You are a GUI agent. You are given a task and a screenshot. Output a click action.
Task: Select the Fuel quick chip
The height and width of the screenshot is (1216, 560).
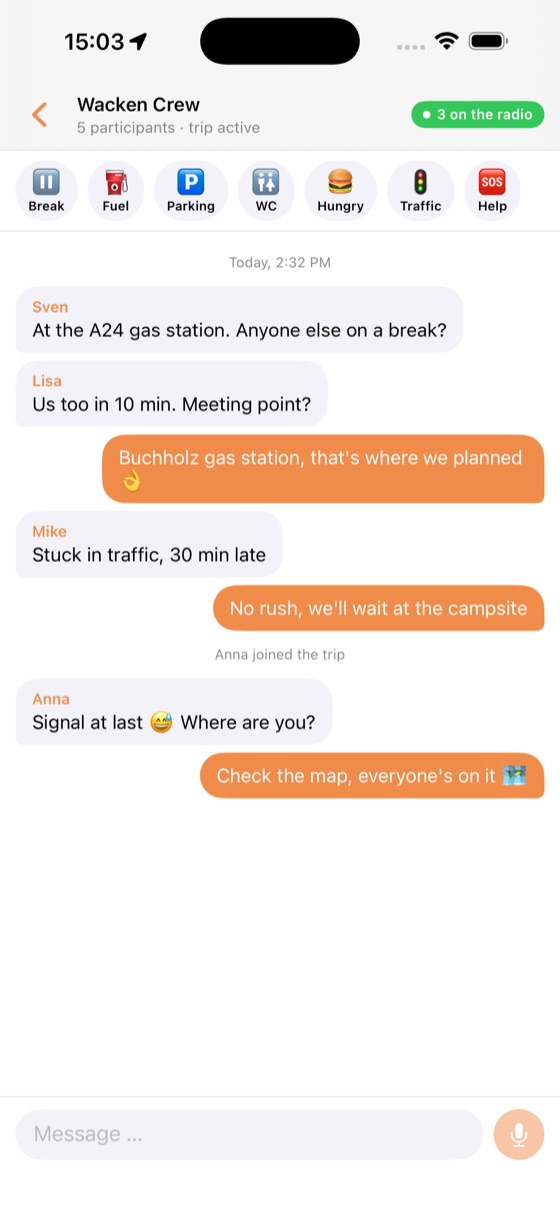click(x=116, y=191)
